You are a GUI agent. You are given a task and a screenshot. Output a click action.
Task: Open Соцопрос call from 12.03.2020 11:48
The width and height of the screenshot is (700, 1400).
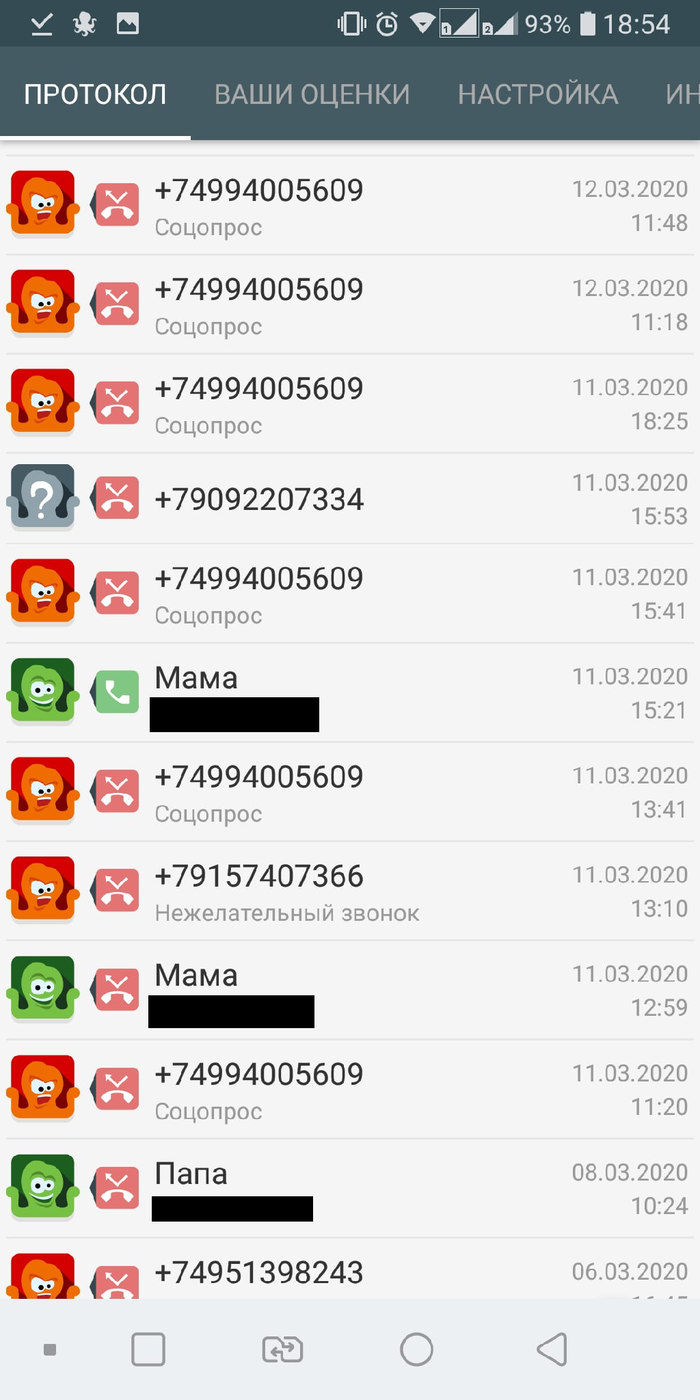point(350,205)
